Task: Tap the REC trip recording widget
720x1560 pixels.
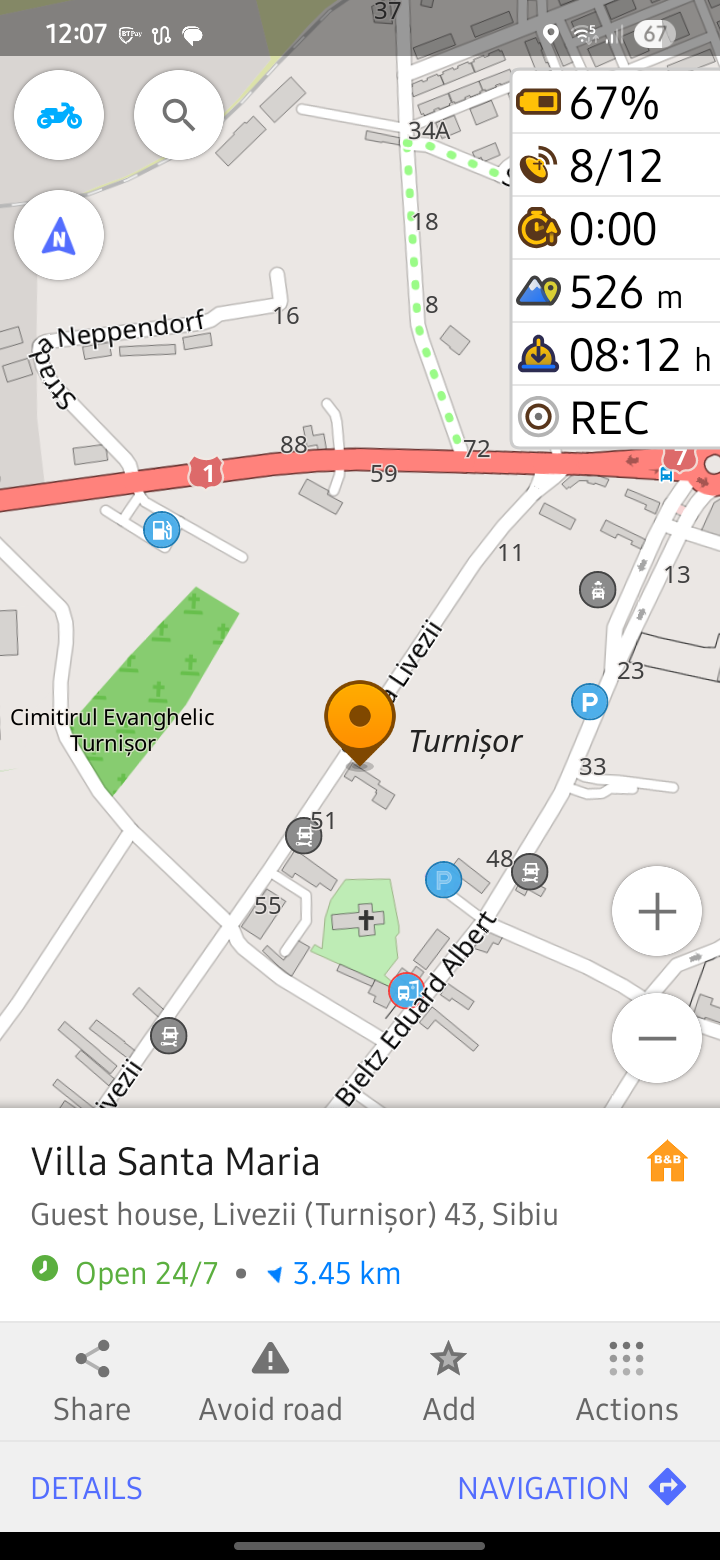Action: [x=616, y=417]
